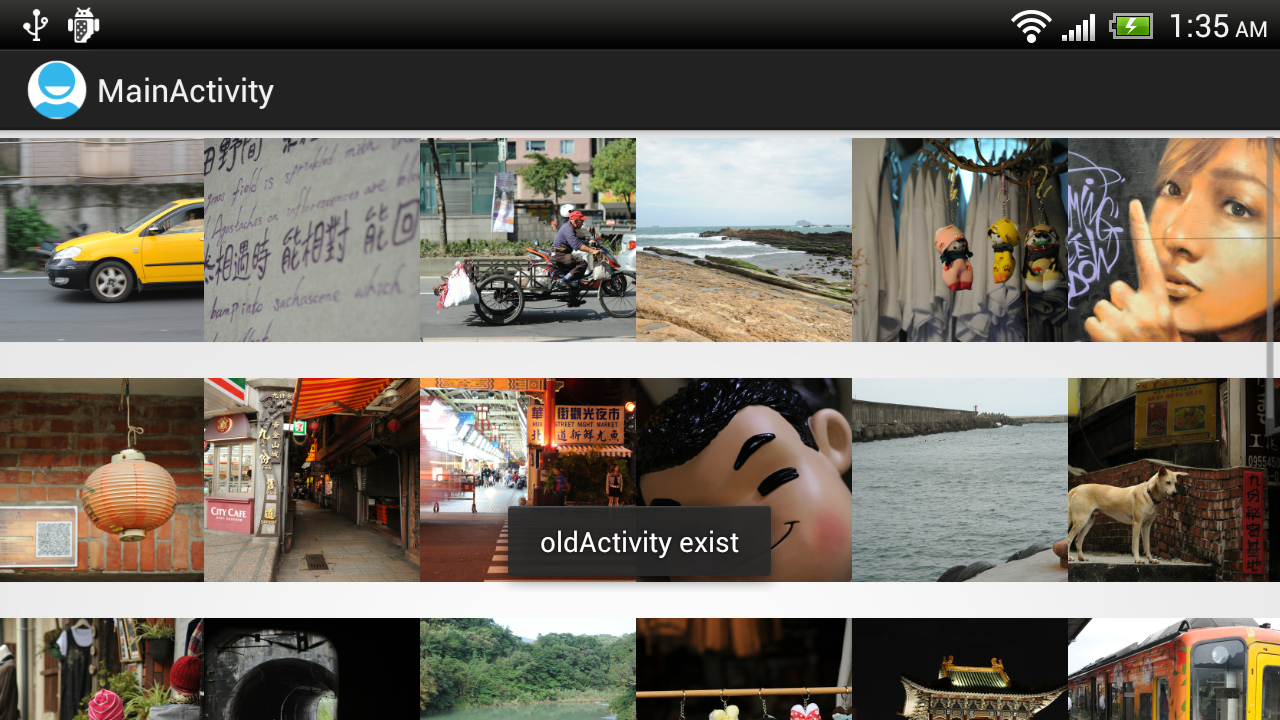View the rocky seashore photo
This screenshot has height=720, width=1280.
[x=744, y=240]
